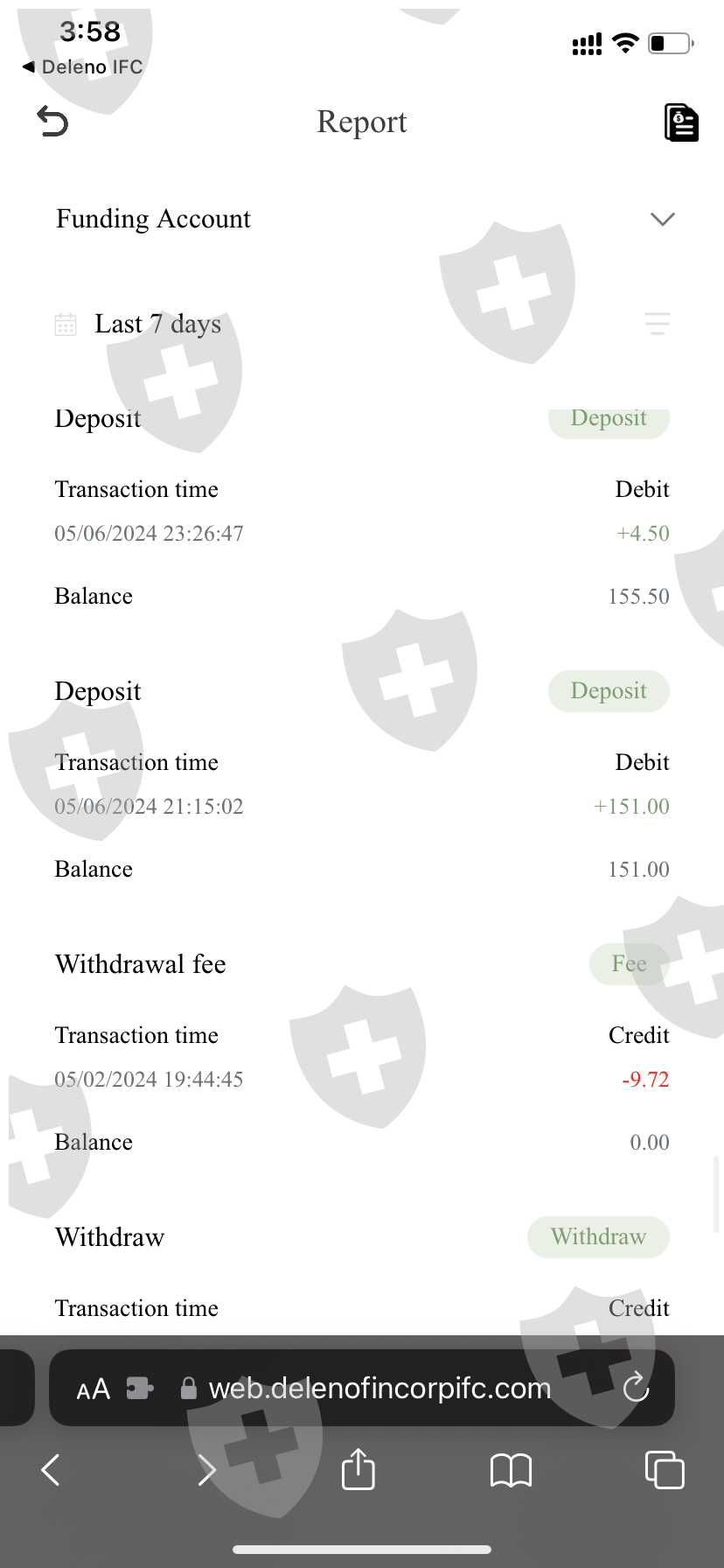Image resolution: width=724 pixels, height=1568 pixels.
Task: Open the transaction filter icon
Action: (x=658, y=324)
